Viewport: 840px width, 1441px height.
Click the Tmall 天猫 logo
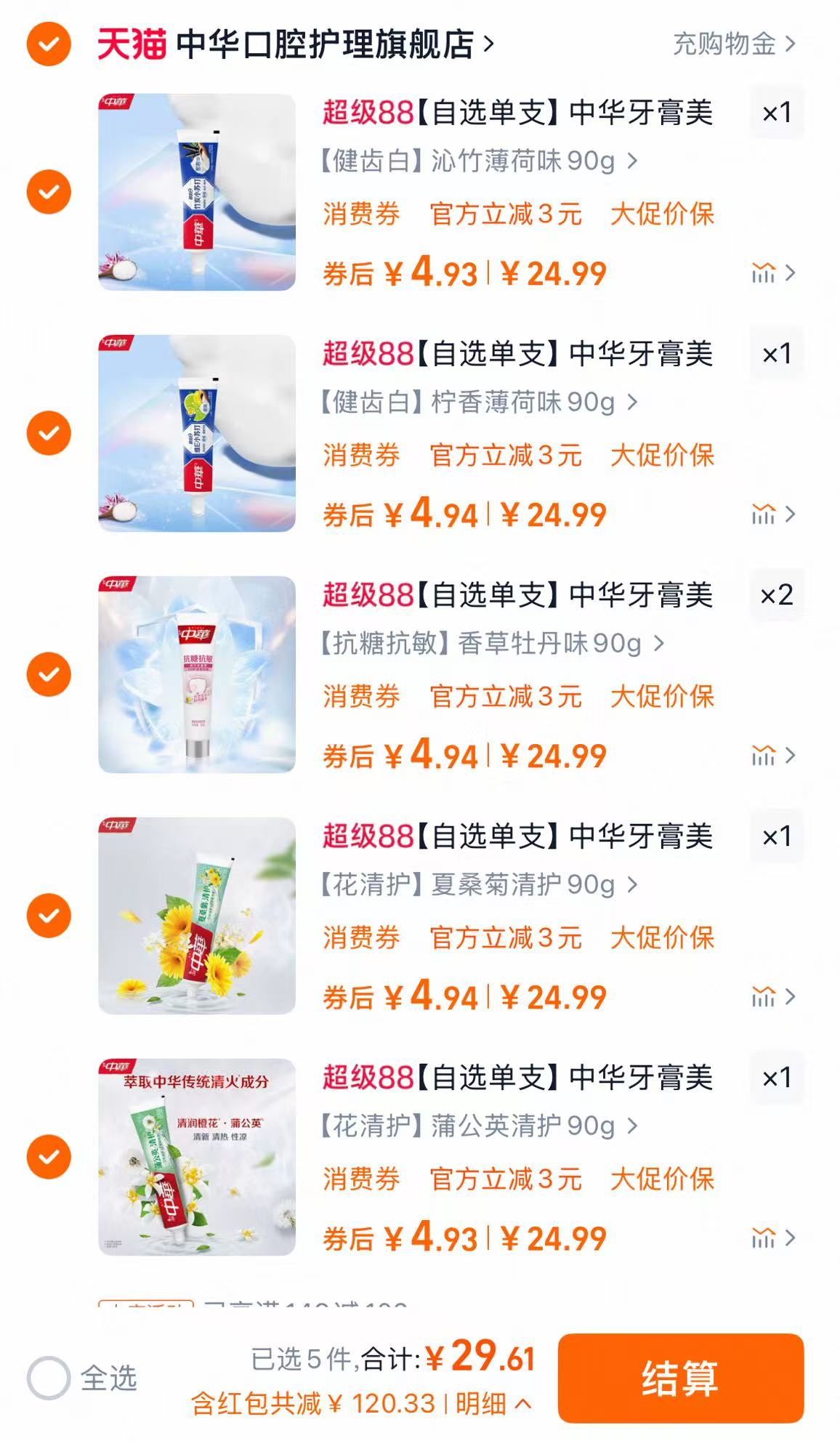(x=132, y=44)
